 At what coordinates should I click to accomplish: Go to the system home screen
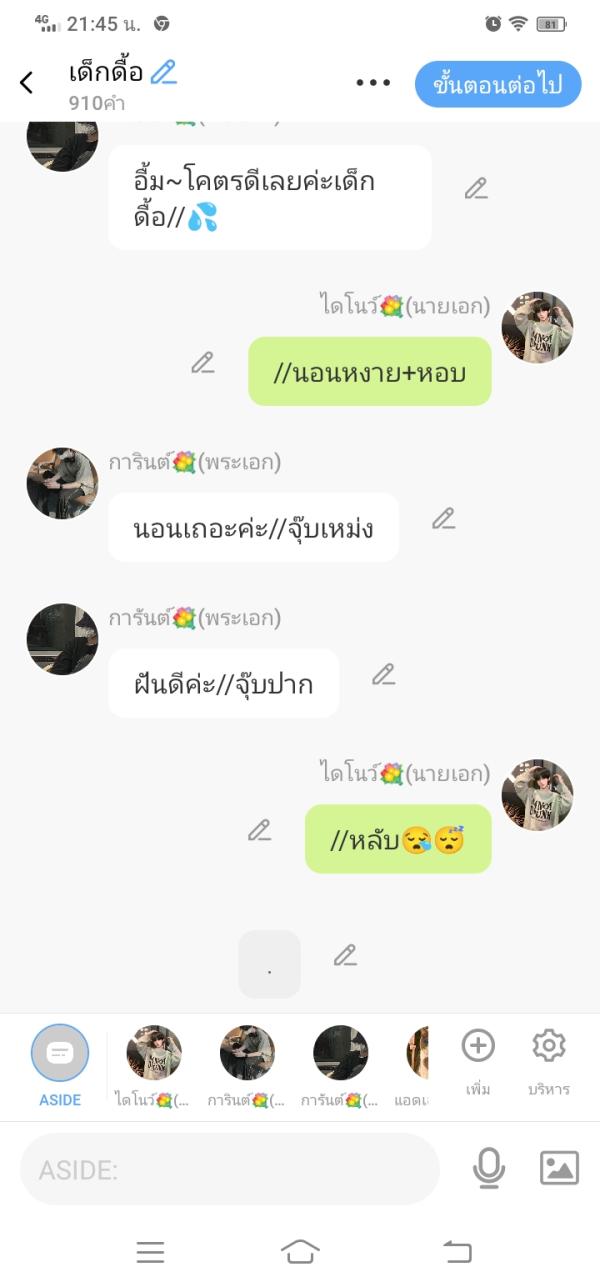[300, 1251]
